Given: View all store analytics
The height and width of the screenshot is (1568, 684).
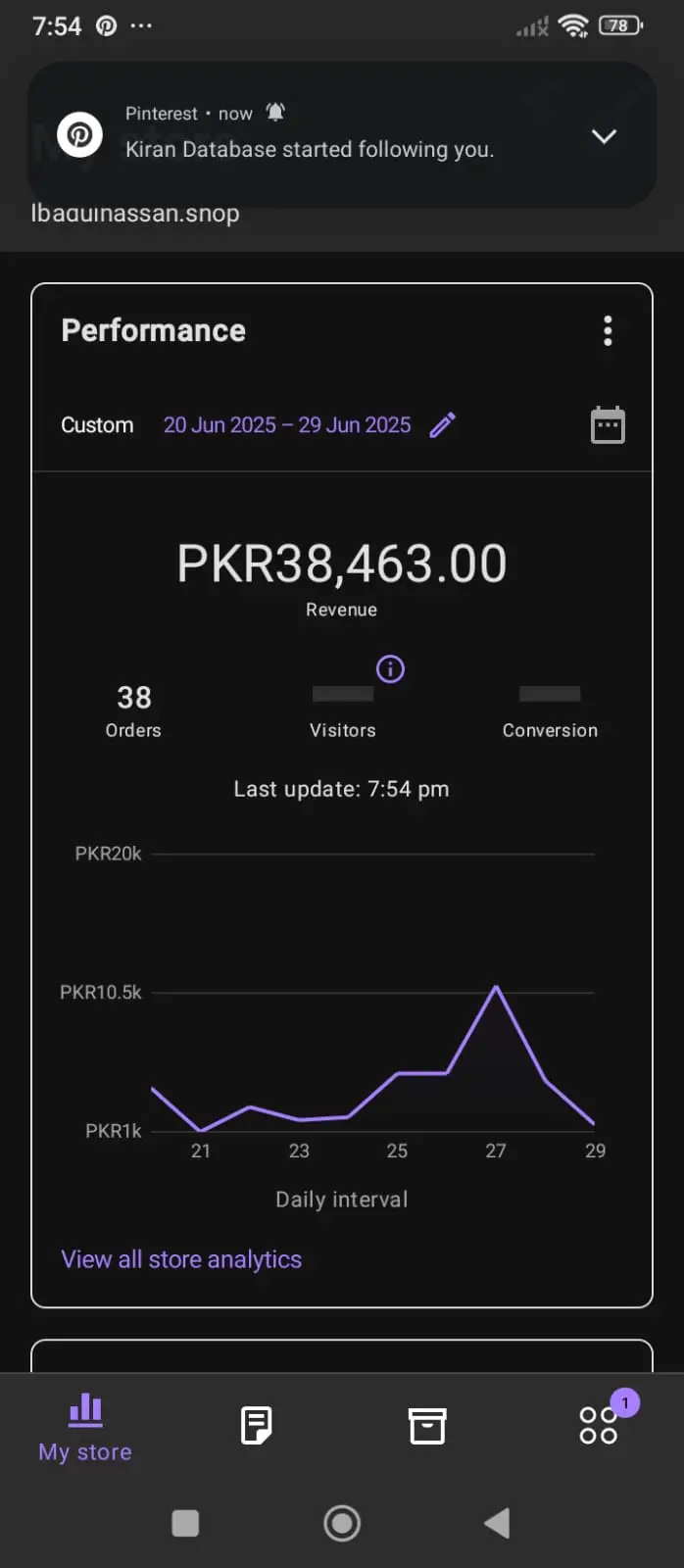Looking at the screenshot, I should (x=181, y=1259).
